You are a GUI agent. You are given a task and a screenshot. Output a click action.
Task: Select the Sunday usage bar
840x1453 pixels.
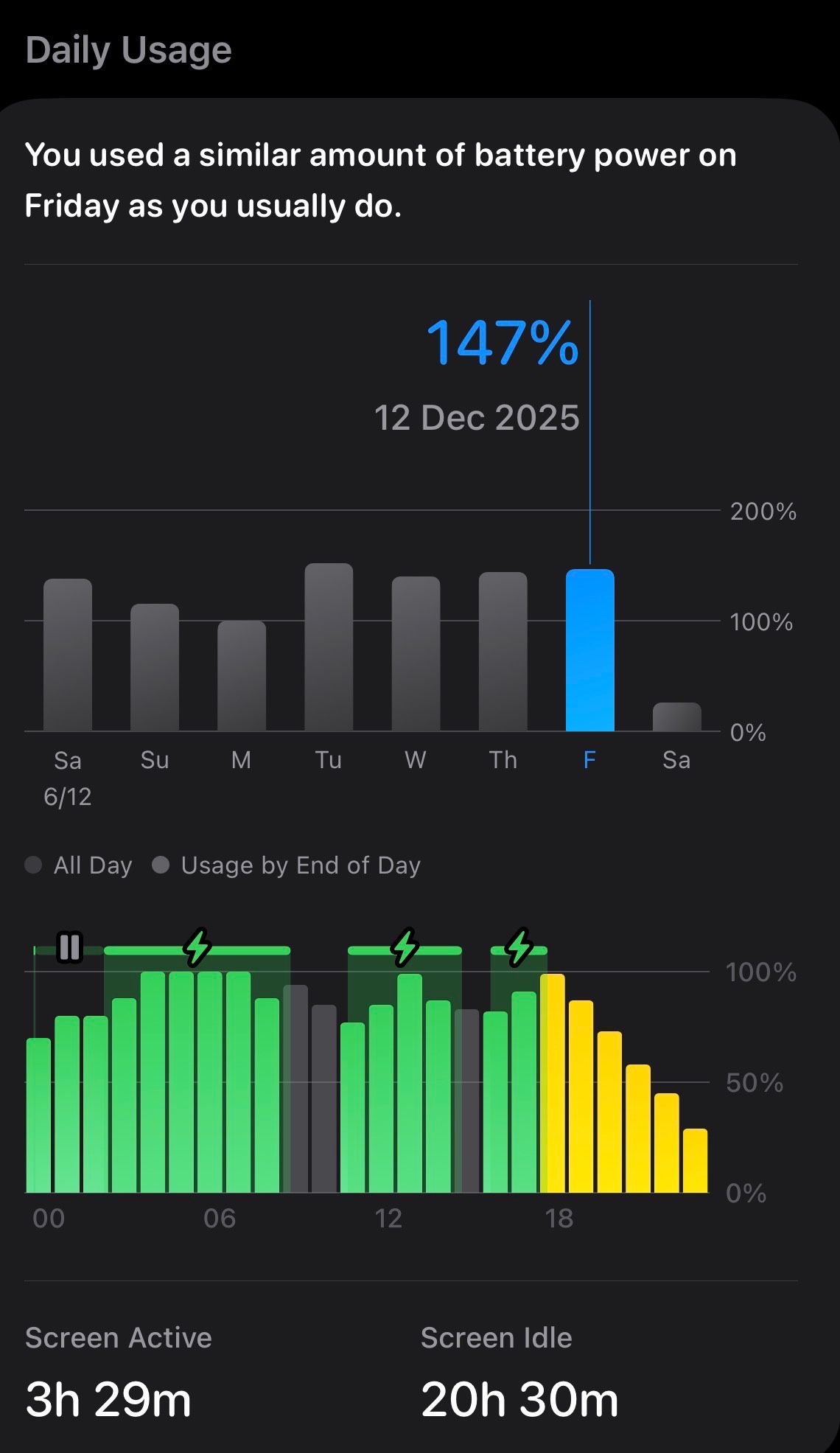click(155, 668)
